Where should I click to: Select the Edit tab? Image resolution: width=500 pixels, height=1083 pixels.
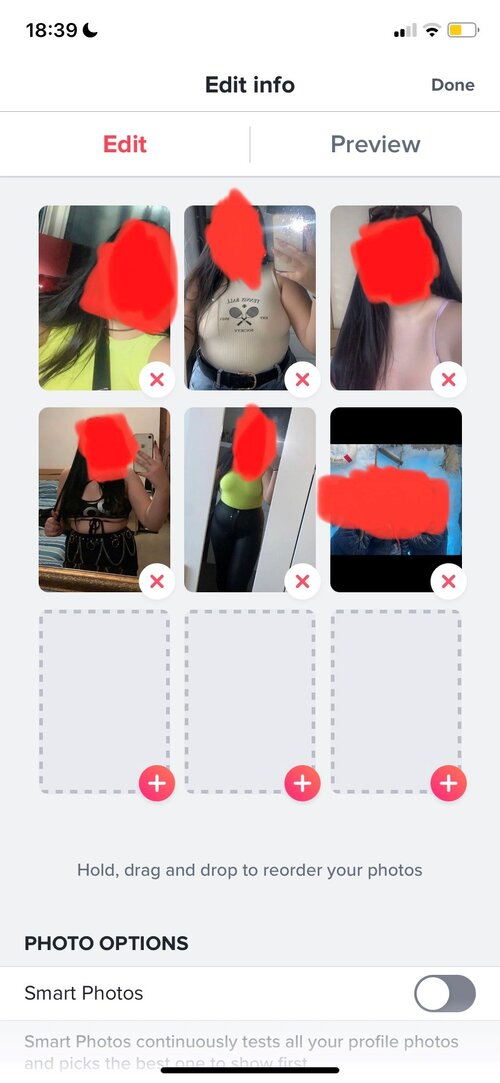(x=125, y=144)
